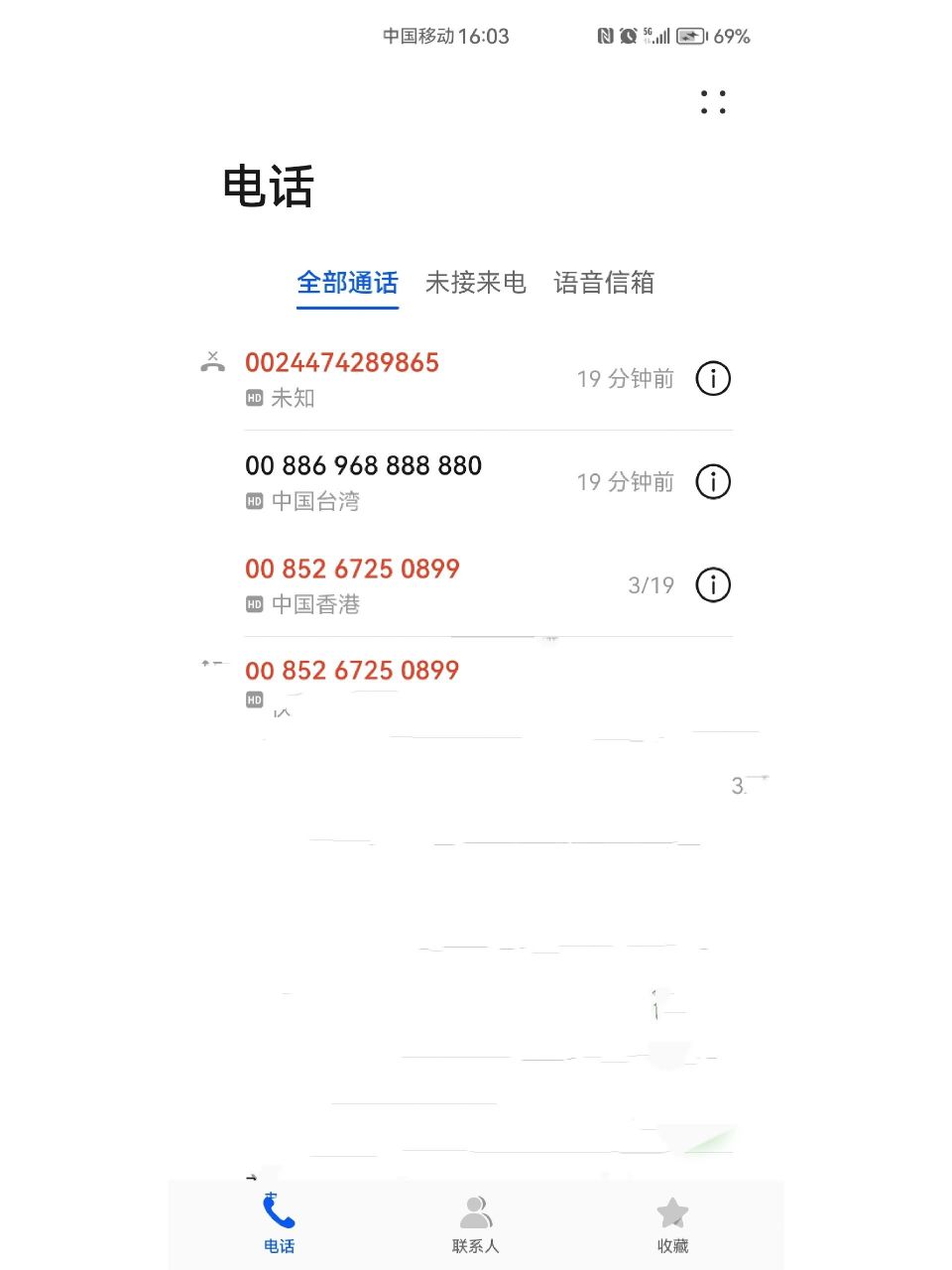952x1270 pixels.
Task: Select the 全部通话 tab
Action: pos(347,284)
